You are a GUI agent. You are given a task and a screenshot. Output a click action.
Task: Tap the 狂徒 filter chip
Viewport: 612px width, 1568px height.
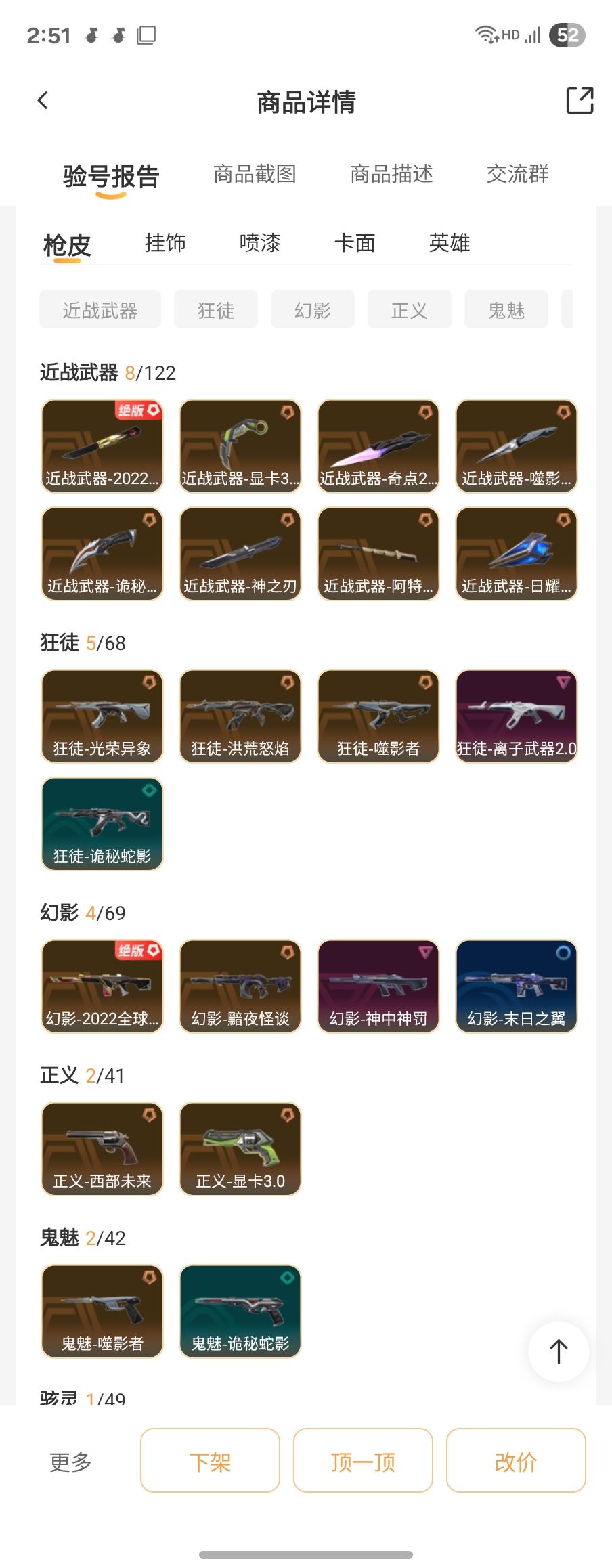[216, 309]
